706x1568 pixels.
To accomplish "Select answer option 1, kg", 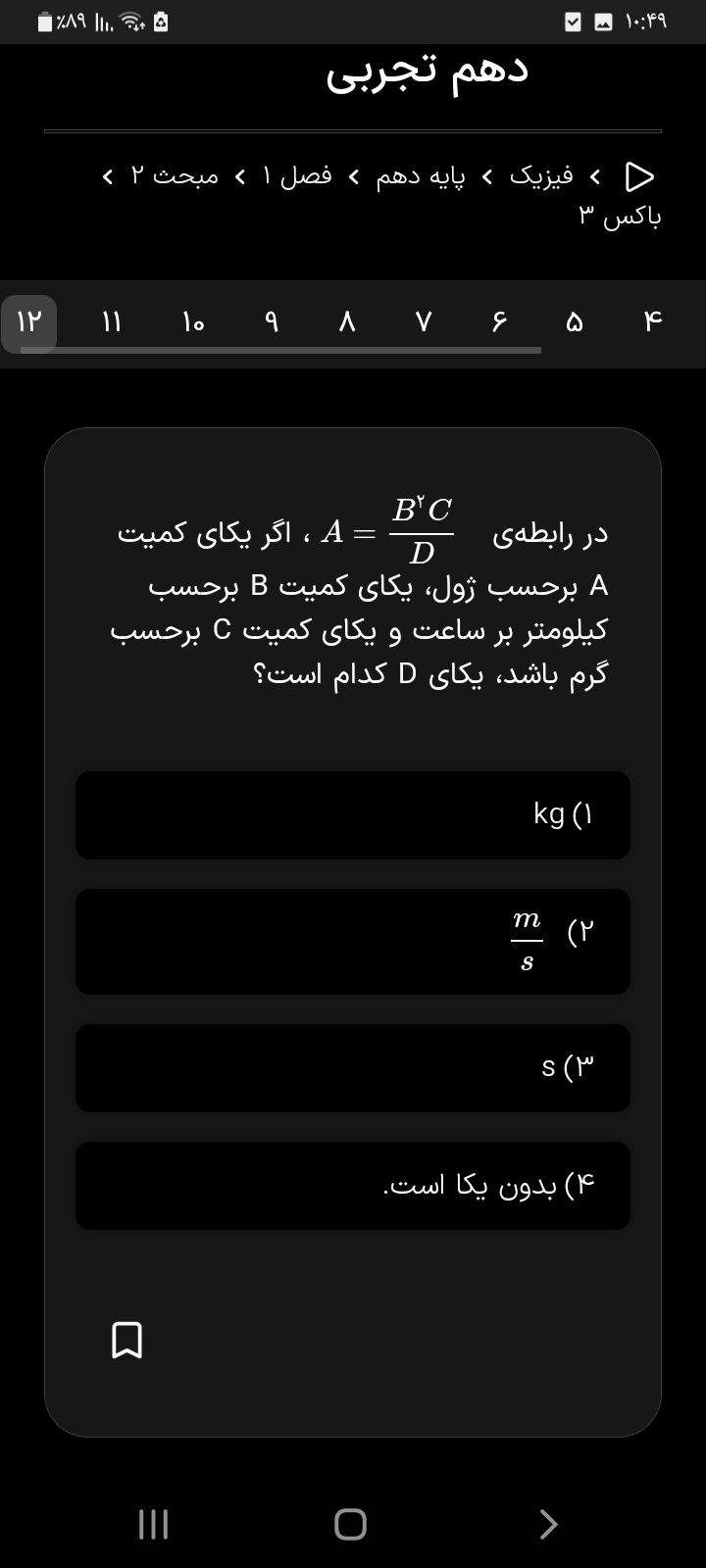I will coord(353,814).
